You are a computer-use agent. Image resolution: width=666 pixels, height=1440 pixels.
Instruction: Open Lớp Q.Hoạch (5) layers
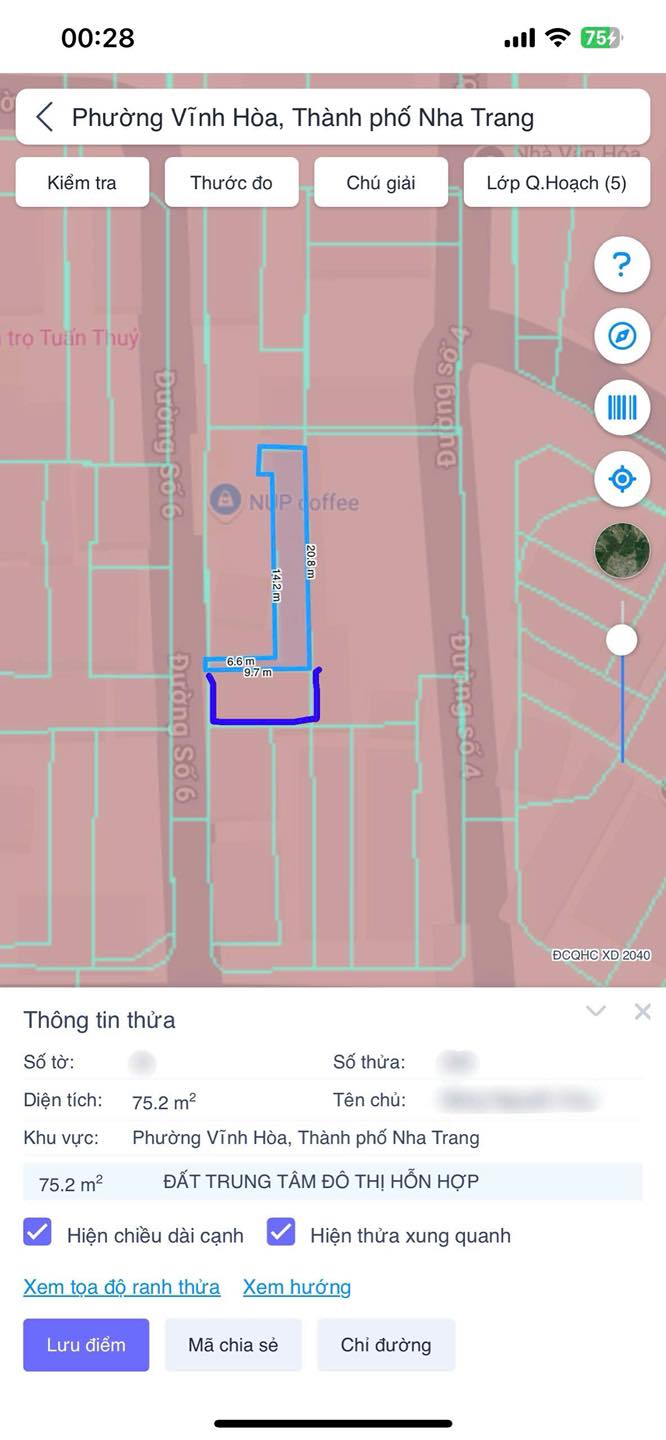point(557,183)
